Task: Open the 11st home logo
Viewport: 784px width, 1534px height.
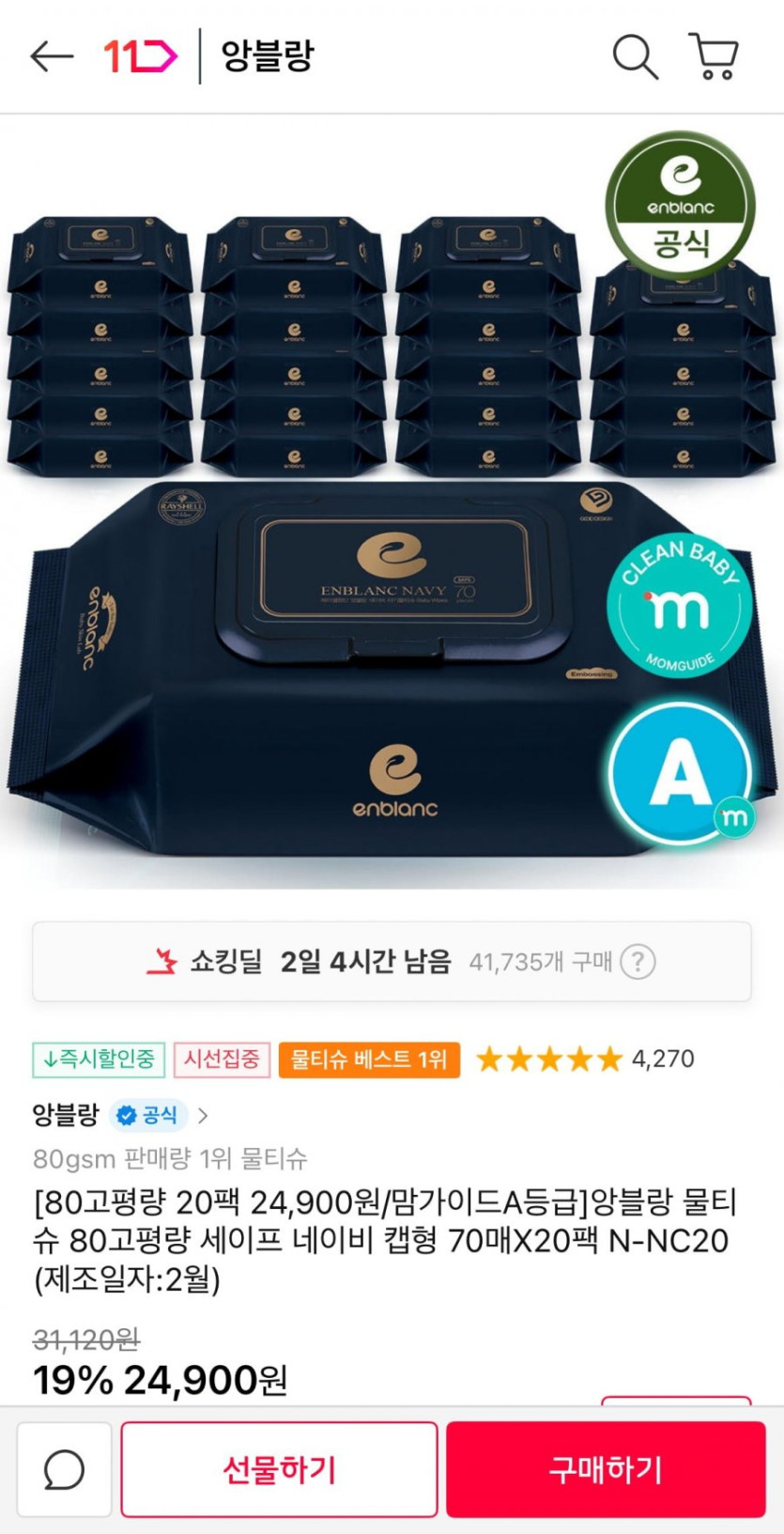Action: (x=139, y=56)
